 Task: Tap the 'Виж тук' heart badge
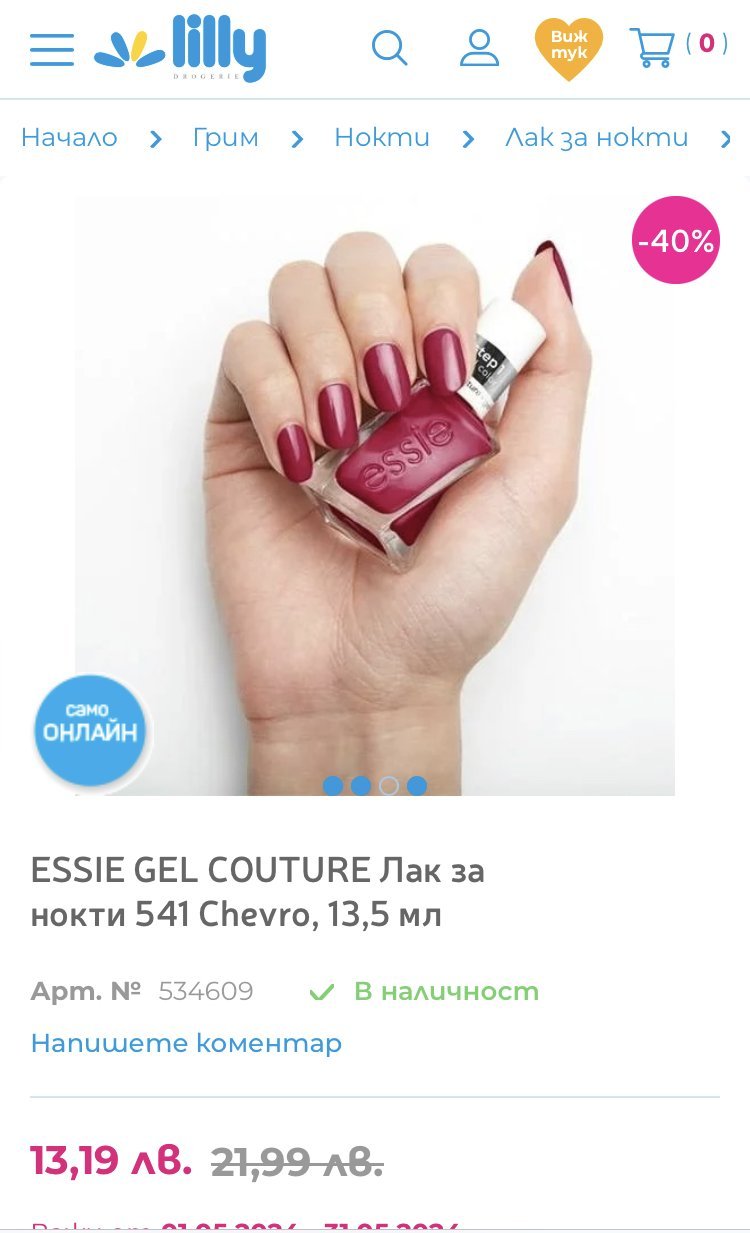tap(569, 48)
